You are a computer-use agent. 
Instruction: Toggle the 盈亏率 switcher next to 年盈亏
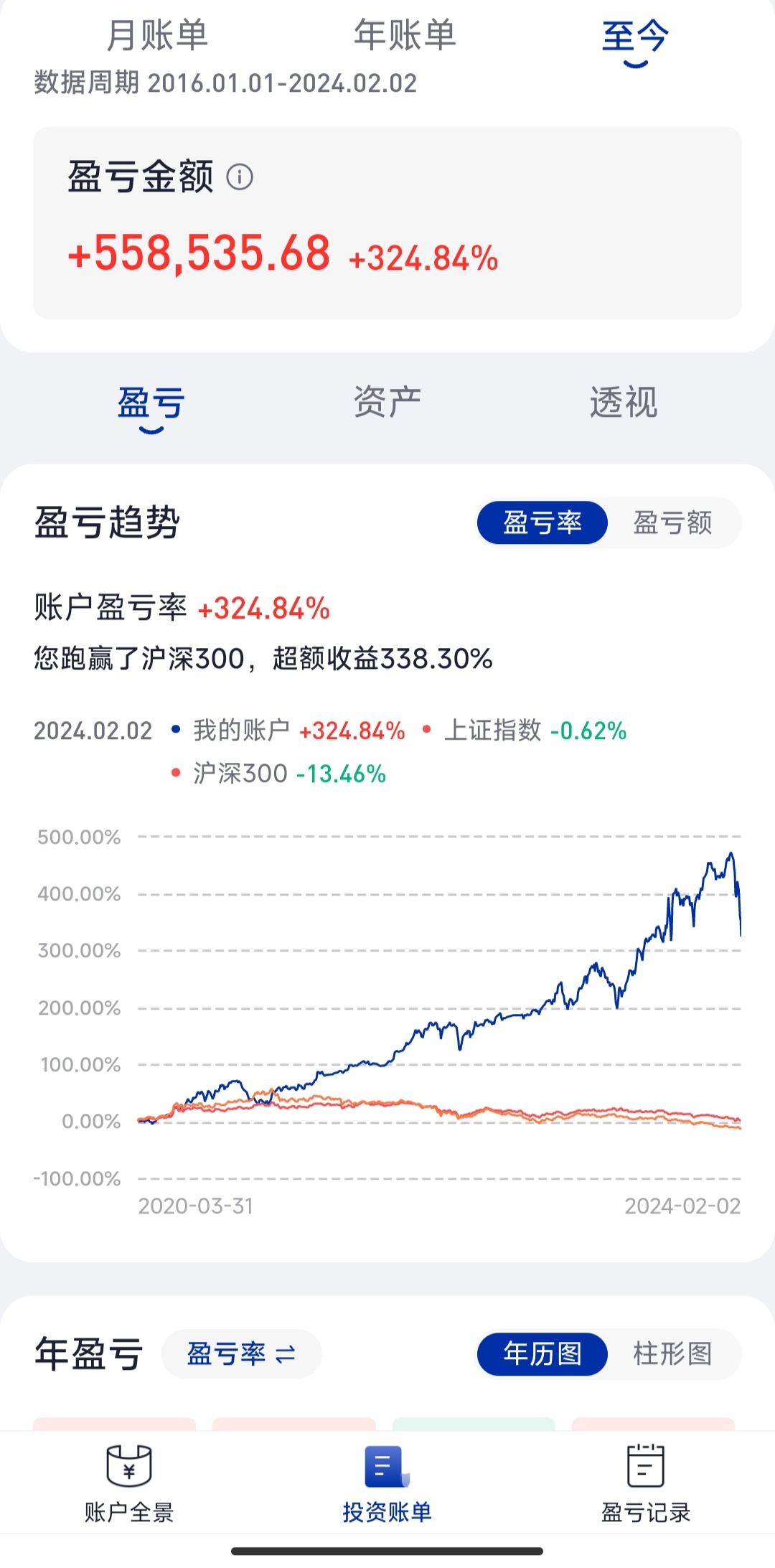(241, 1353)
